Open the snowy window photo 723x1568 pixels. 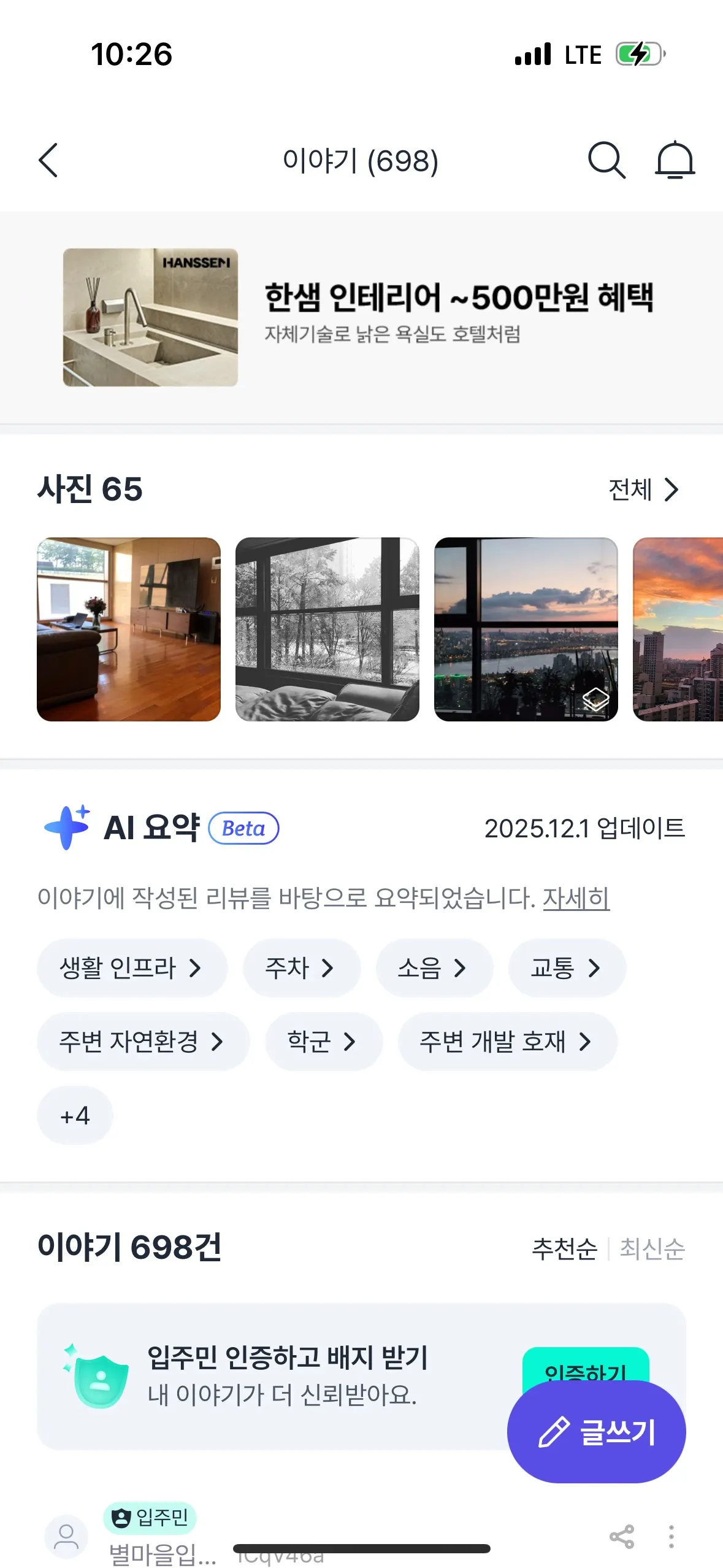point(327,629)
